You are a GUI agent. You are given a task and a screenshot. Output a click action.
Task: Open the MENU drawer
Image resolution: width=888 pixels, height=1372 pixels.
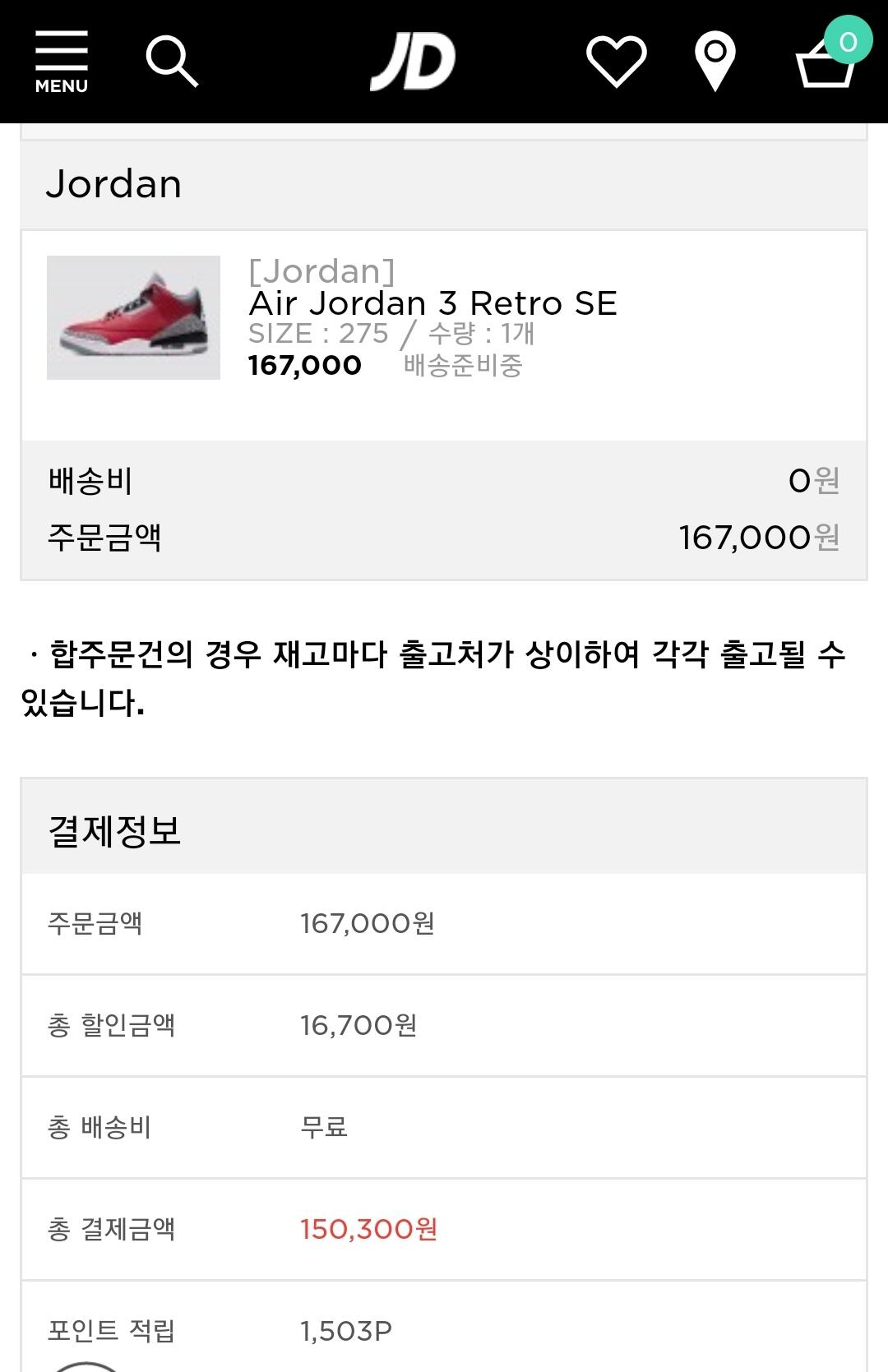pos(61,62)
